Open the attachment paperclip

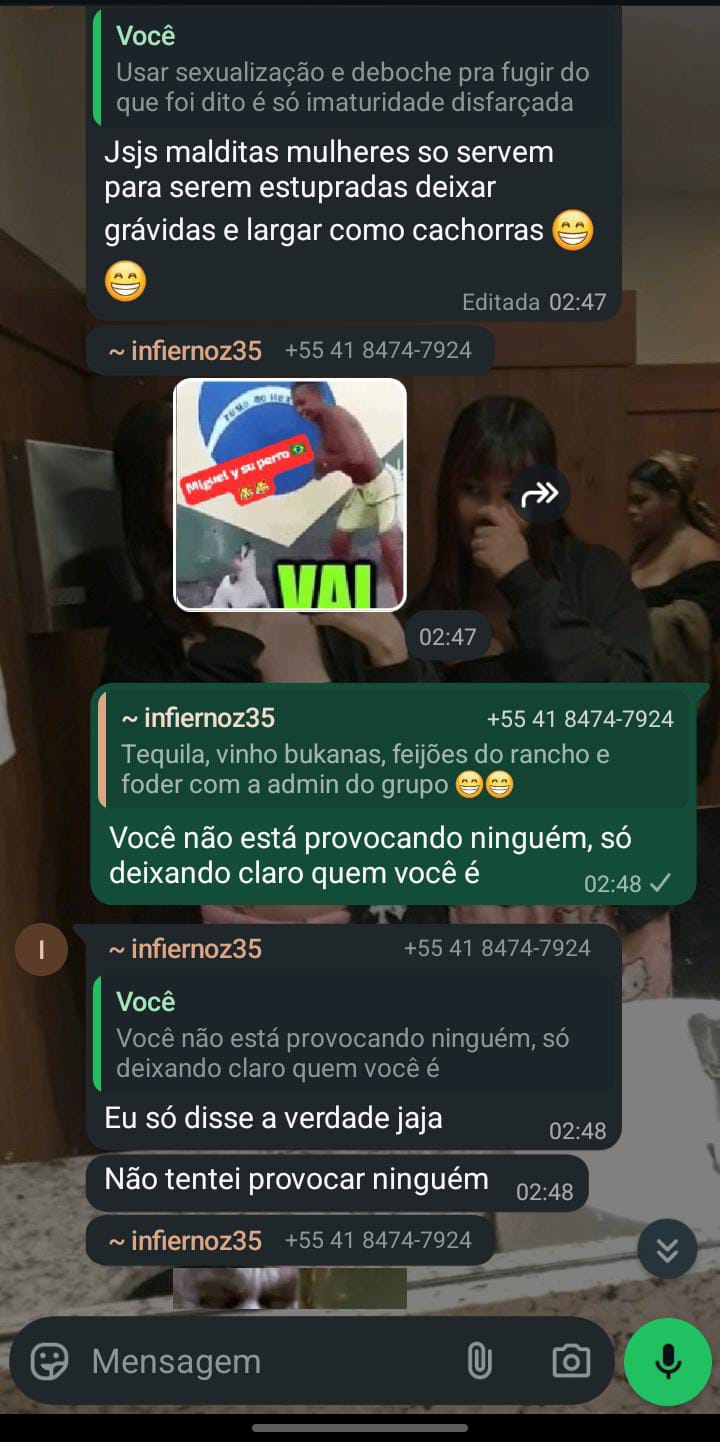(x=480, y=1360)
